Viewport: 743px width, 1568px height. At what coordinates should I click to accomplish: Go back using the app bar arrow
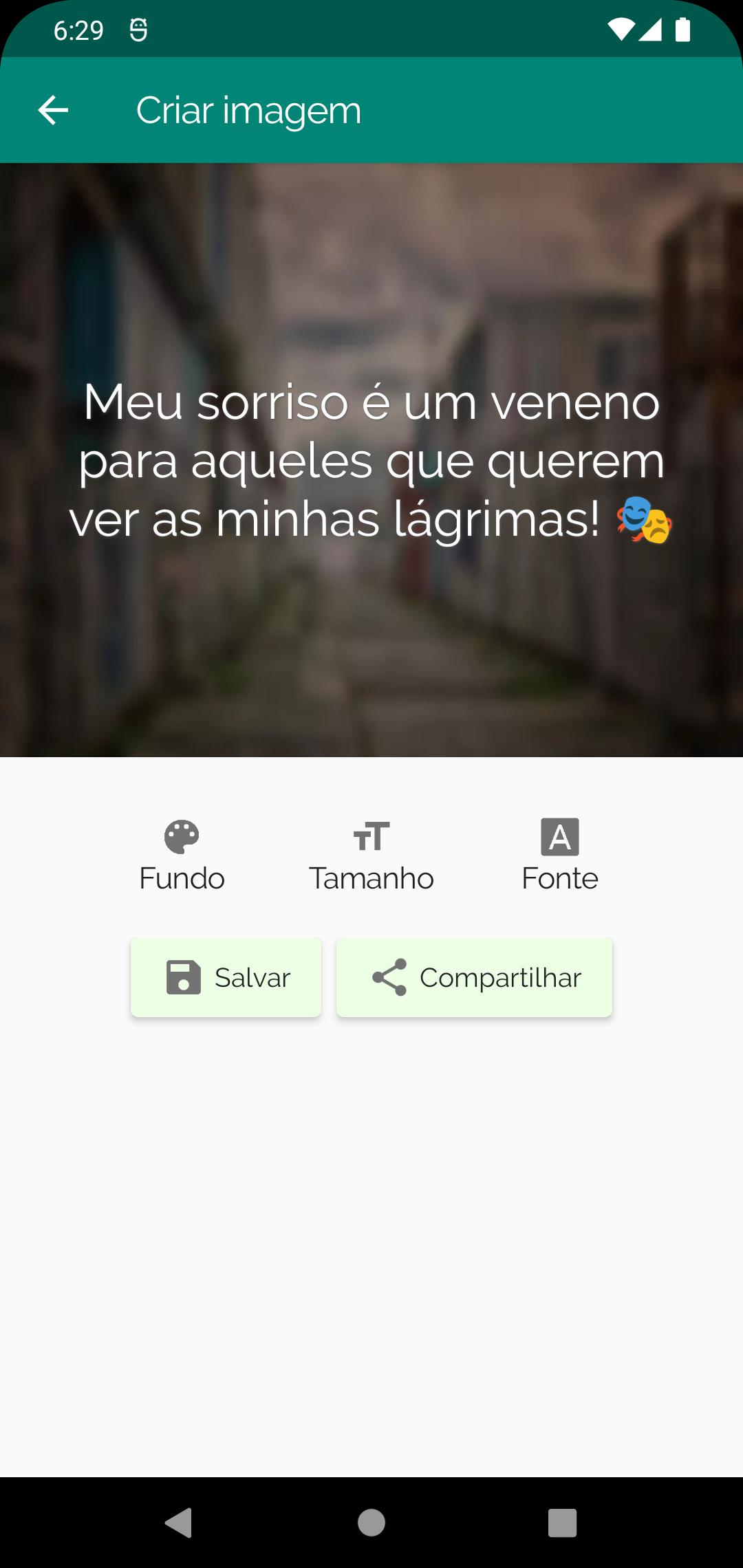tap(53, 110)
